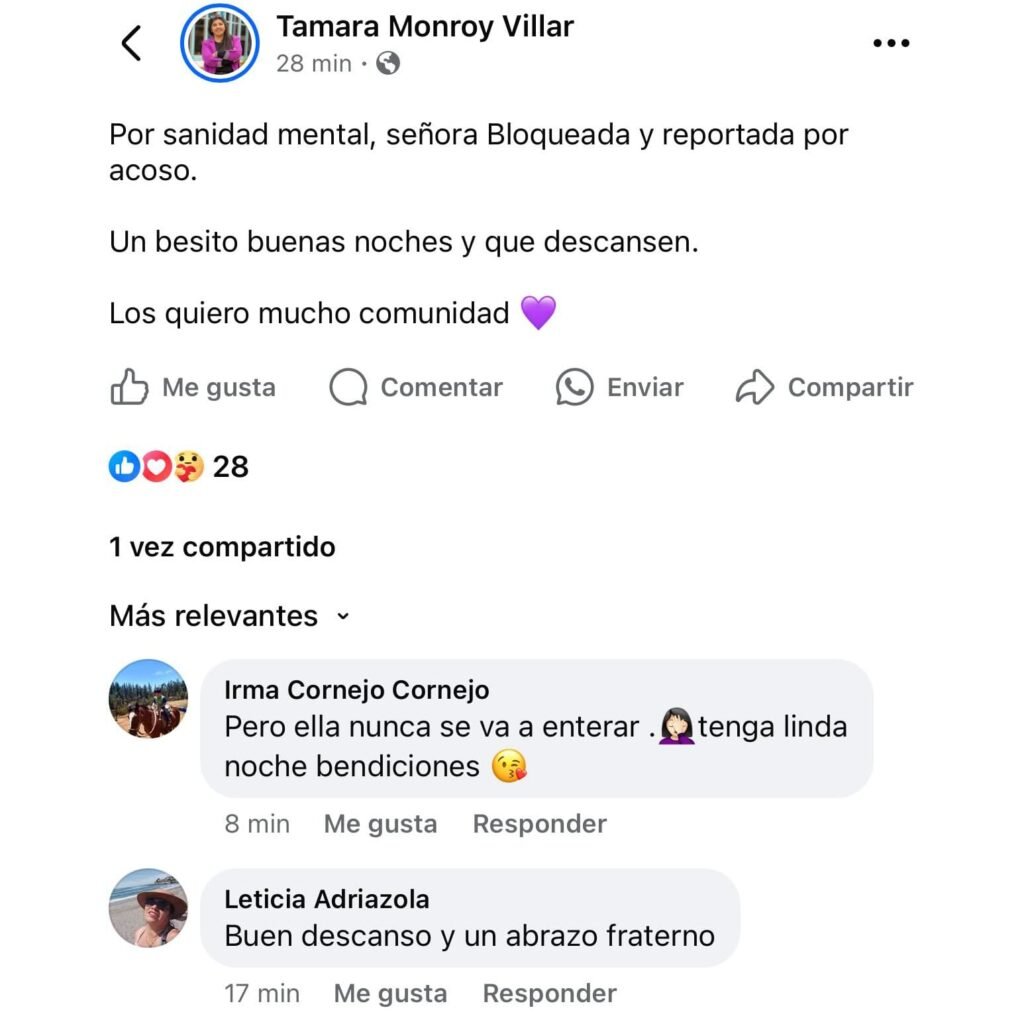Like the post with Me gusta
The height and width of the screenshot is (1024, 1024).
pos(193,388)
